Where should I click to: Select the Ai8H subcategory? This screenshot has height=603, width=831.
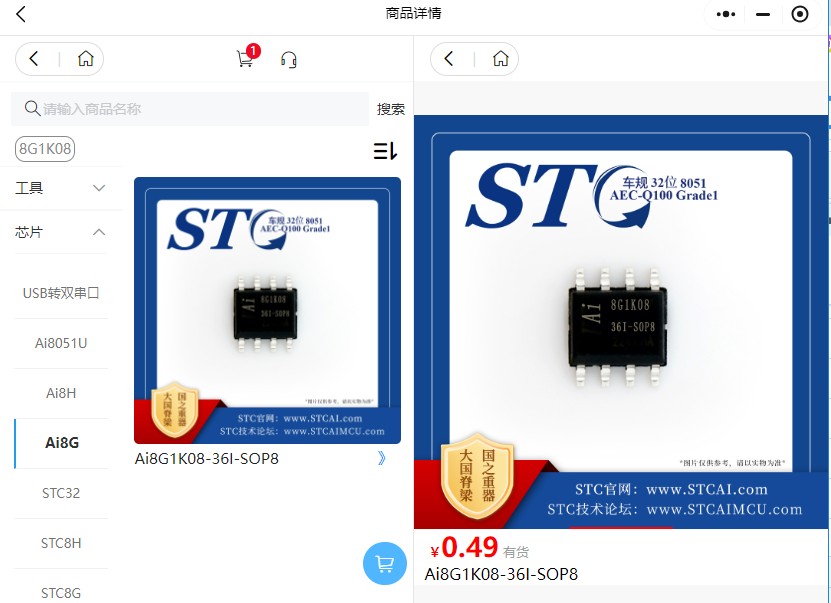click(62, 393)
